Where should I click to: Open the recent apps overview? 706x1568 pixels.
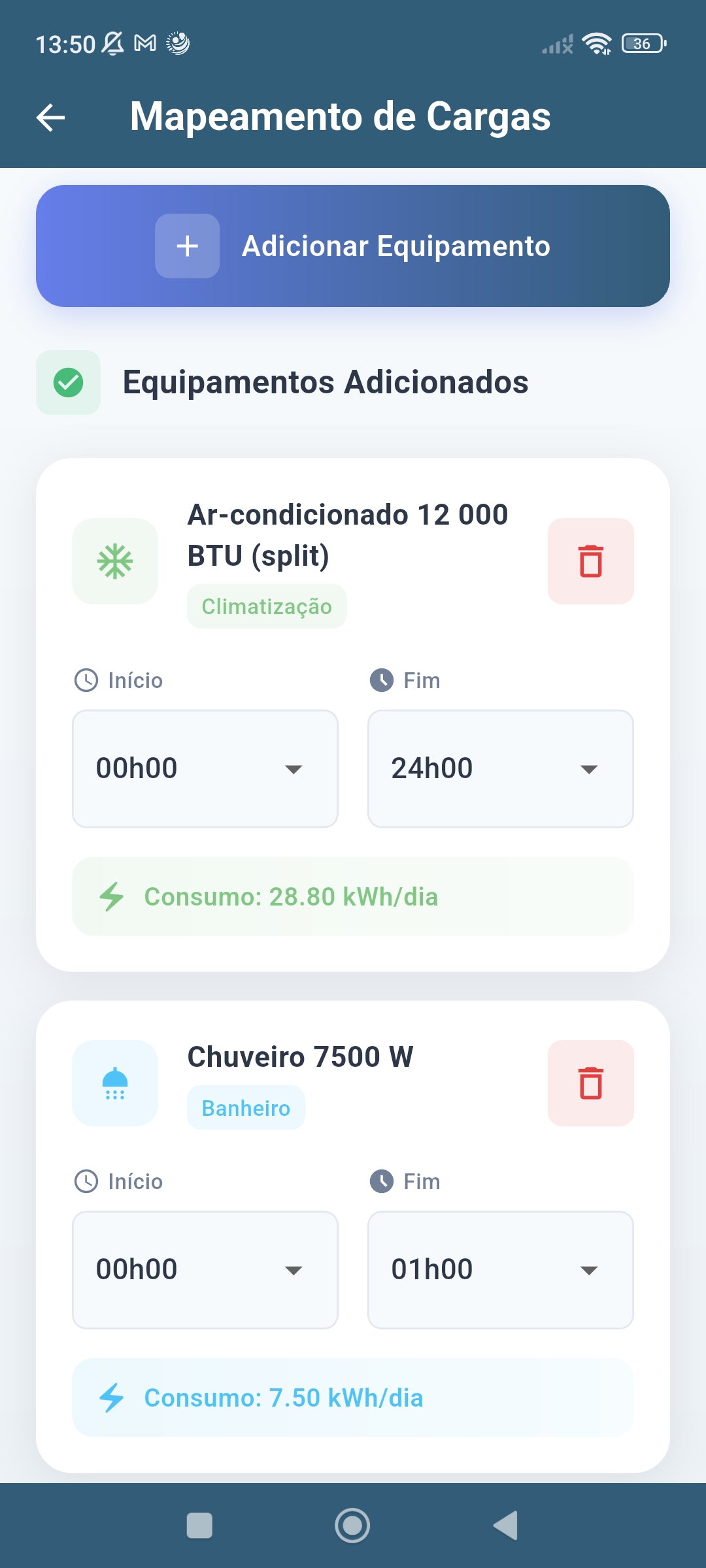point(199,1526)
